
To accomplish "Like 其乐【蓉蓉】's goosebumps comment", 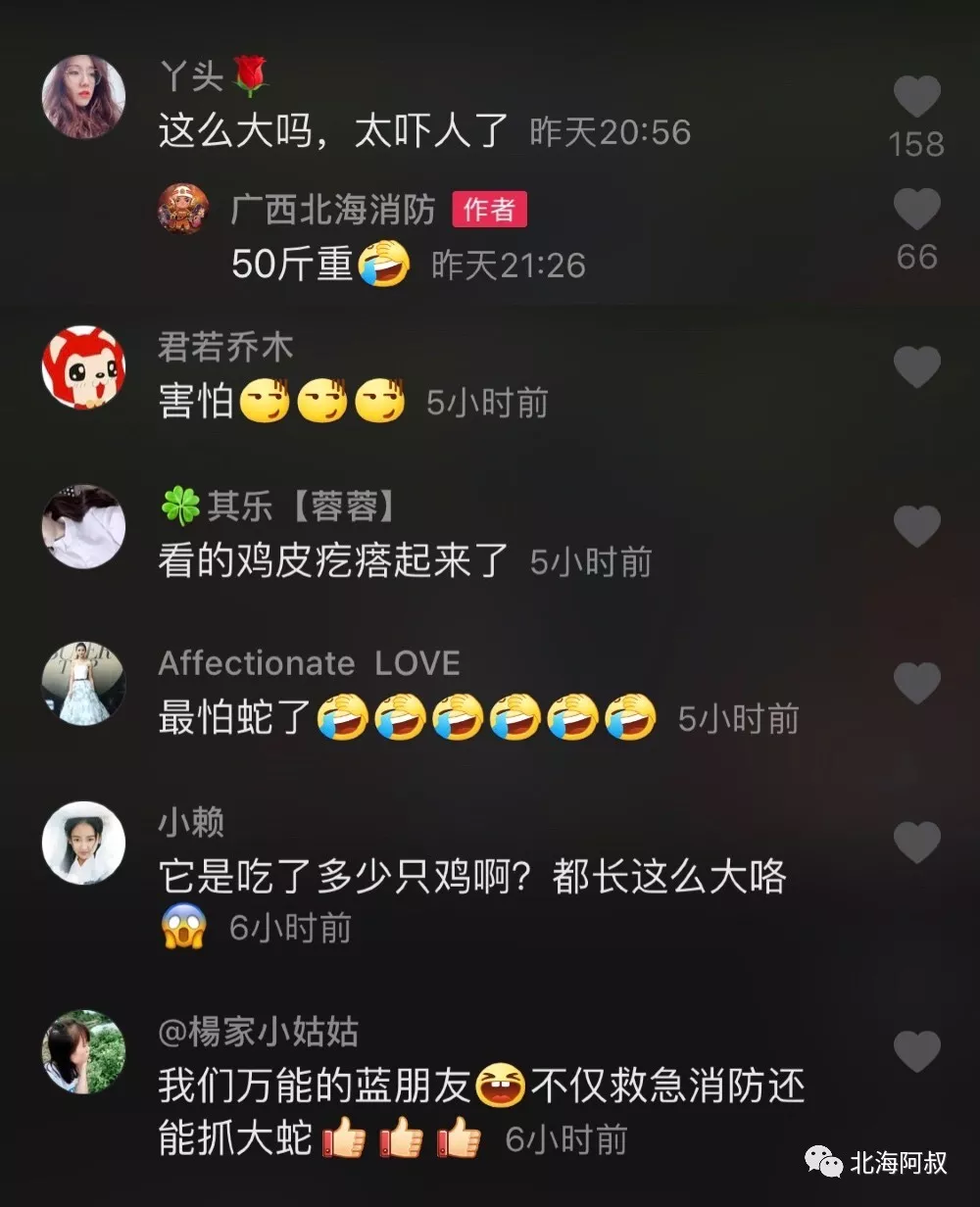I will click(917, 526).
